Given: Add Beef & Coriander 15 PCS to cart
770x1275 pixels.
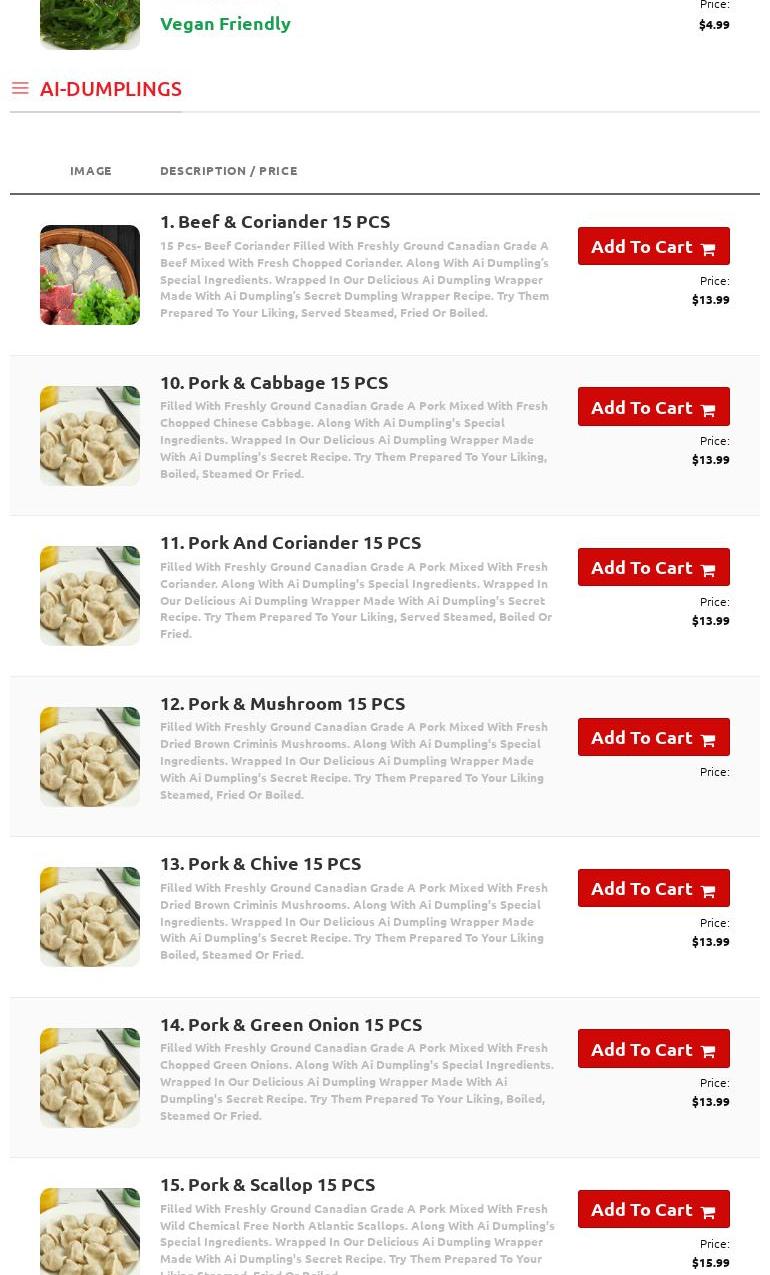Looking at the screenshot, I should click(654, 246).
